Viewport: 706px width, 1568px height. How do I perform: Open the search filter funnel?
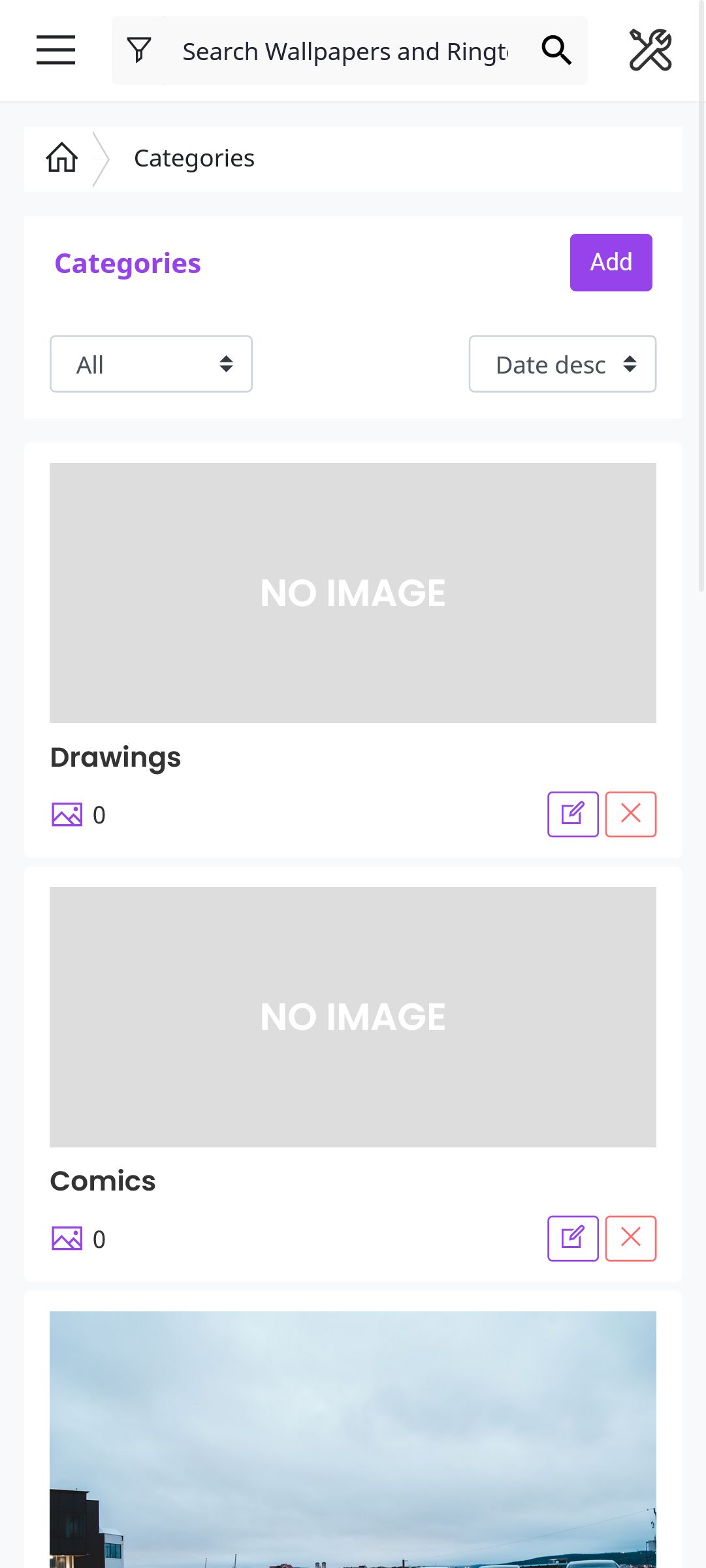(x=139, y=50)
